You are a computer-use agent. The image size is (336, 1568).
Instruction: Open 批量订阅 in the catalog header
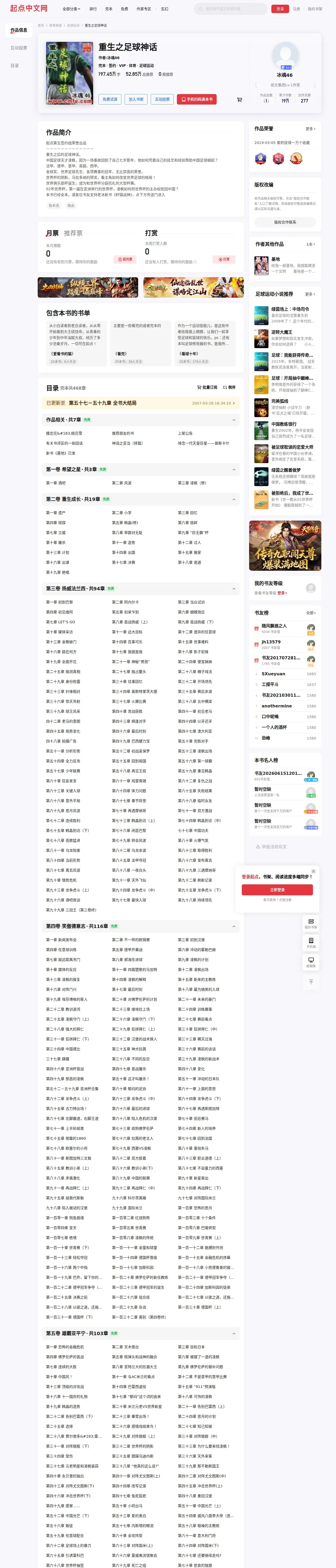click(207, 387)
